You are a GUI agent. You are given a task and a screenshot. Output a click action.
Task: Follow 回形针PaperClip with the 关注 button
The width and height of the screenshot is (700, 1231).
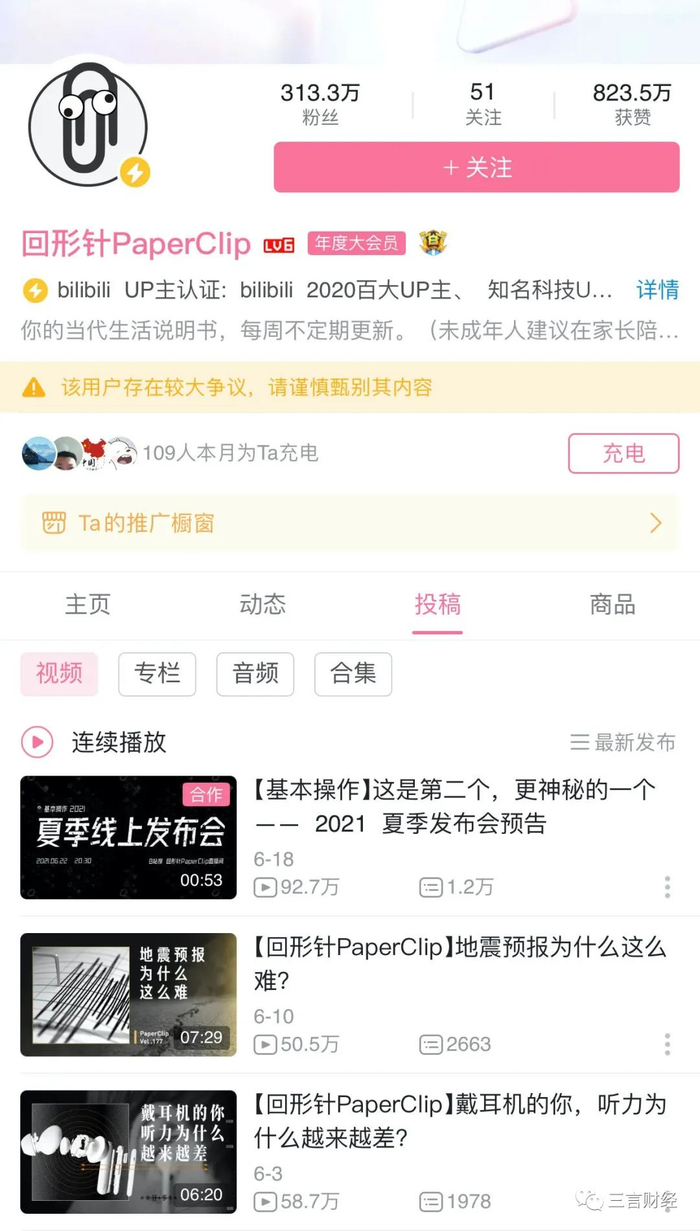477,167
